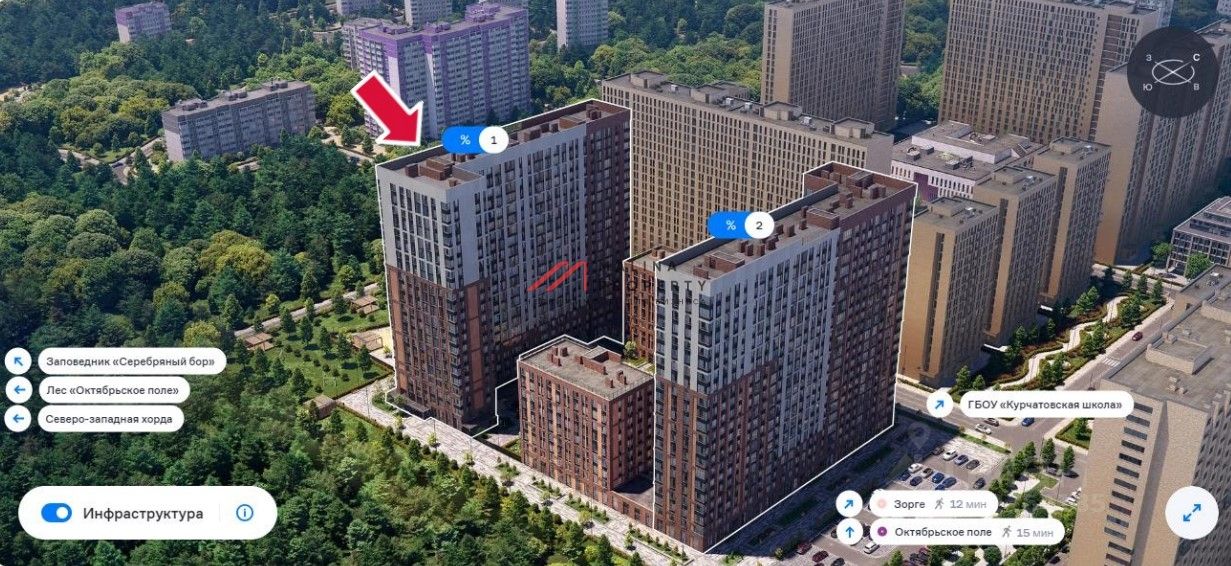
Task: Open Лес «Октябрьское поле» label
Action: 112,390
